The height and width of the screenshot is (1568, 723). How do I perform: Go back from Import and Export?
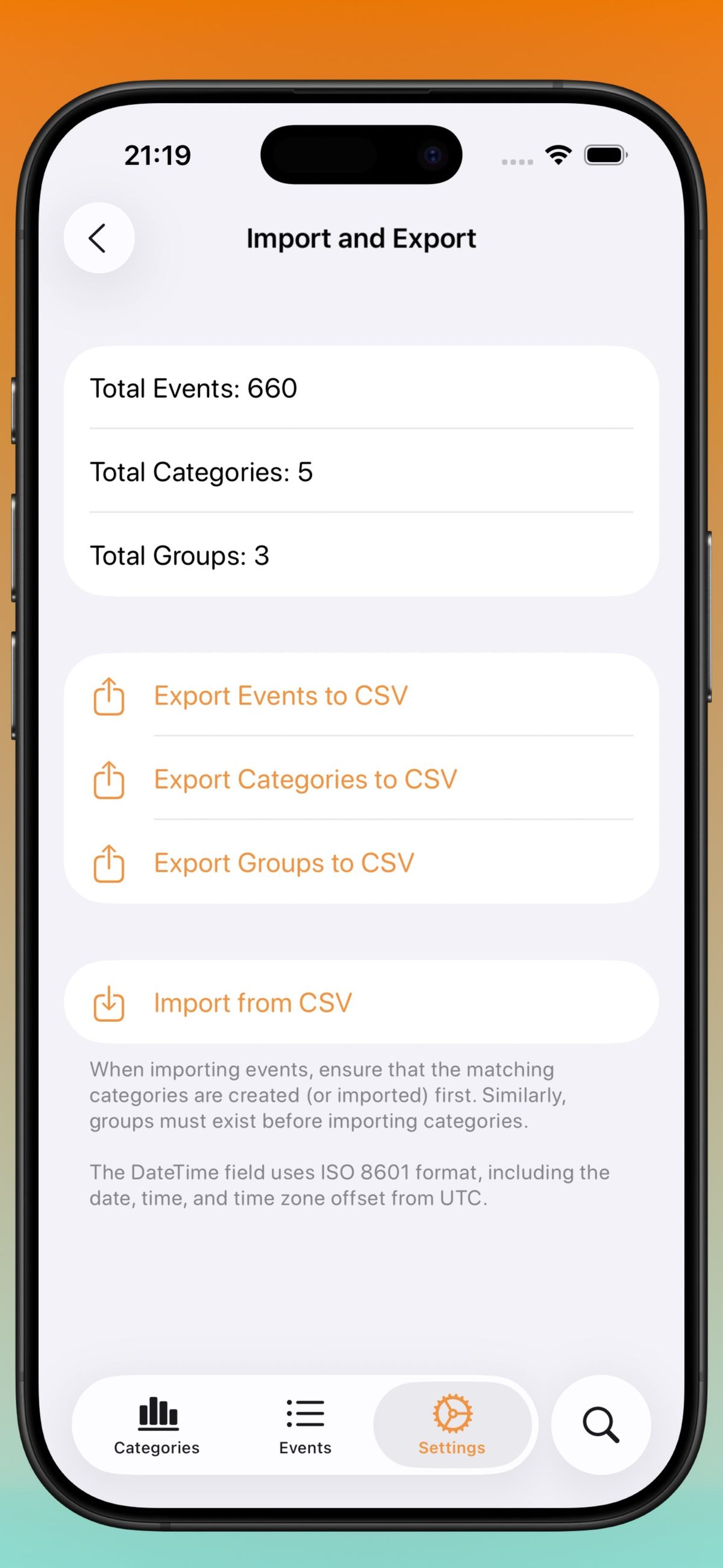99,238
